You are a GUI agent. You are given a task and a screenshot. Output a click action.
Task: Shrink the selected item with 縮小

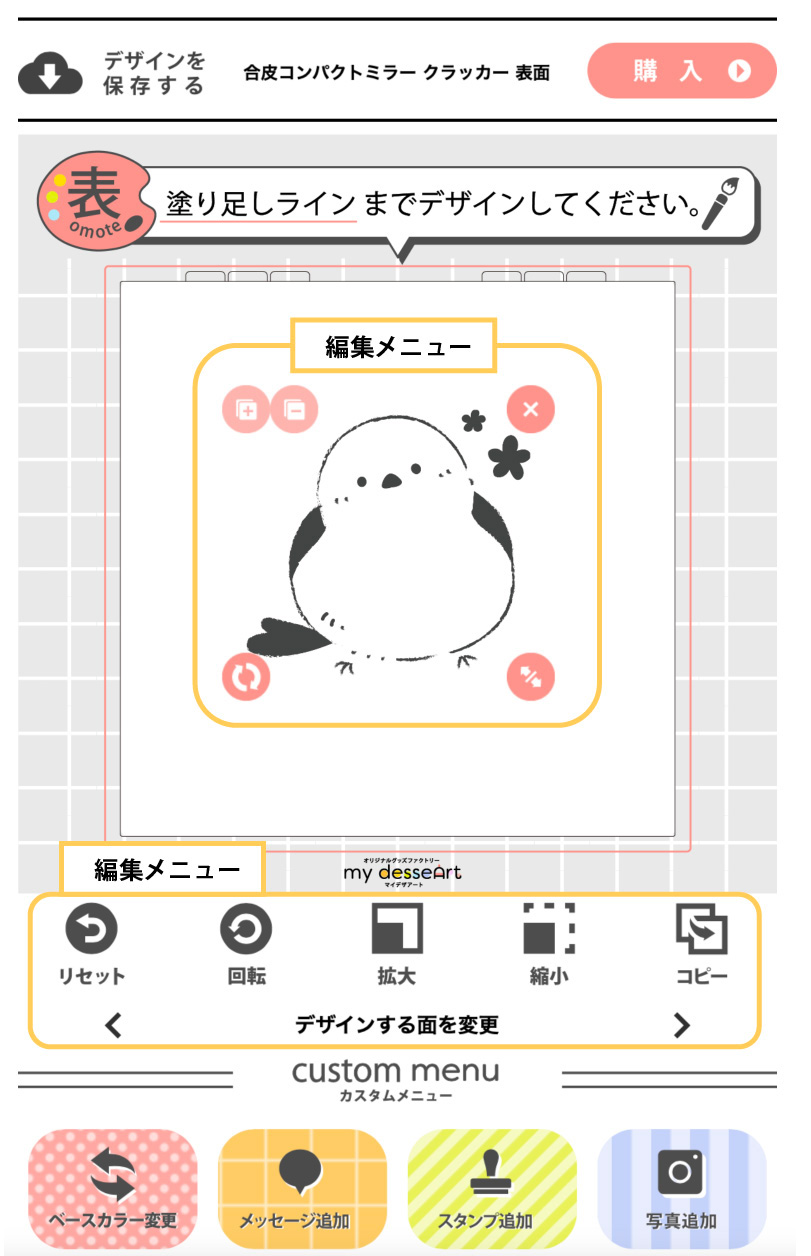(x=549, y=945)
